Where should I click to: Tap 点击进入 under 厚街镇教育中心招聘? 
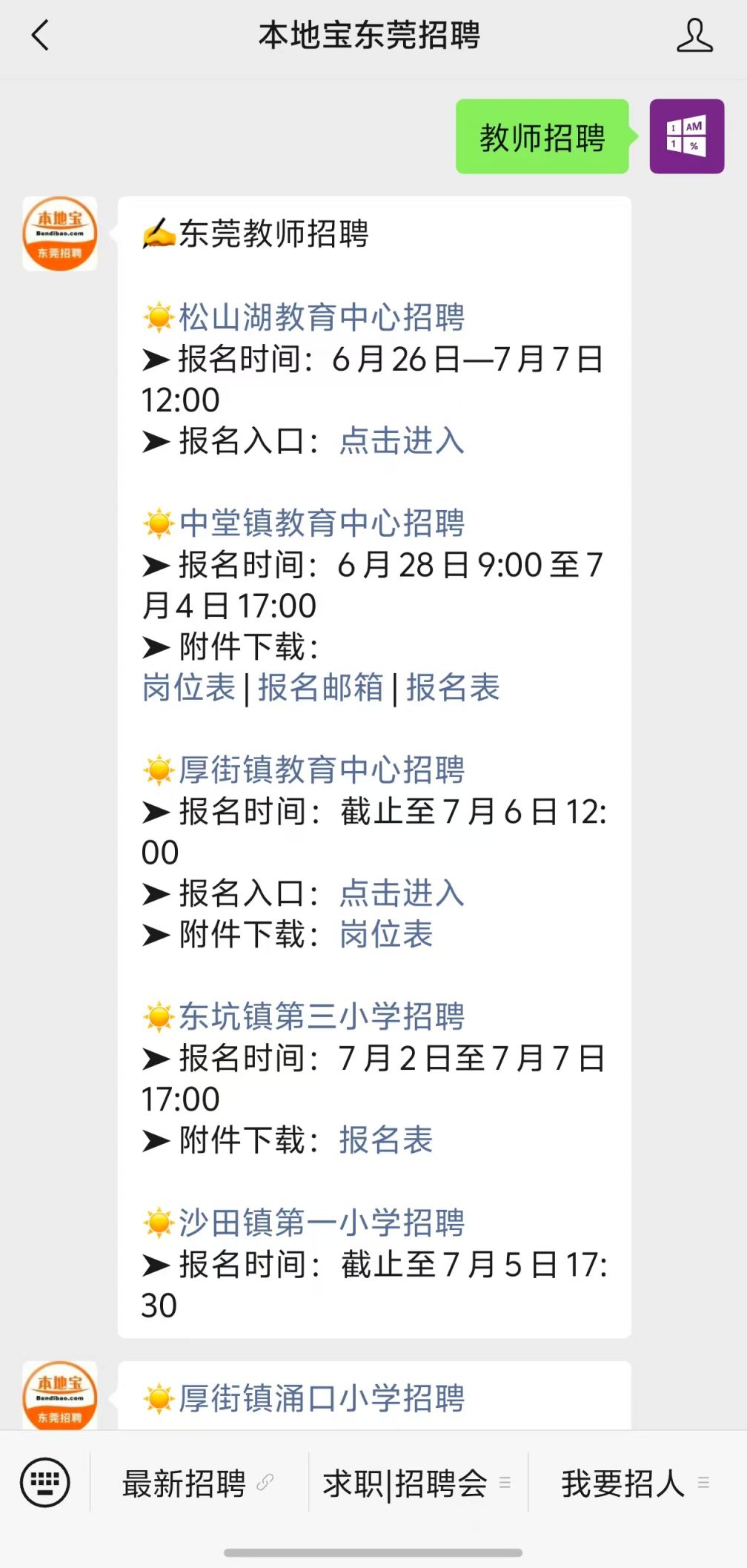click(x=402, y=893)
